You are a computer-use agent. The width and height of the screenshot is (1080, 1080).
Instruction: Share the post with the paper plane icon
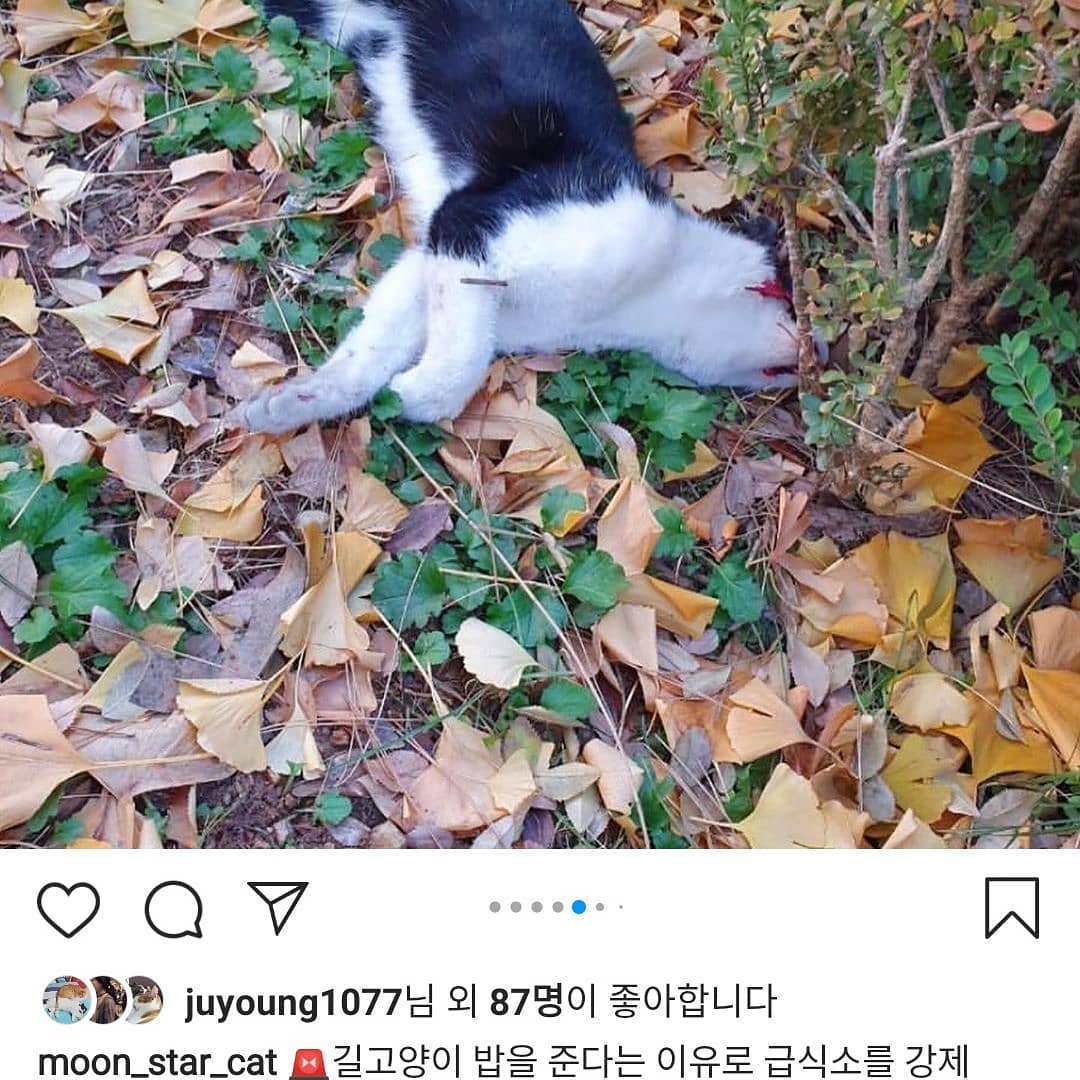click(x=278, y=907)
